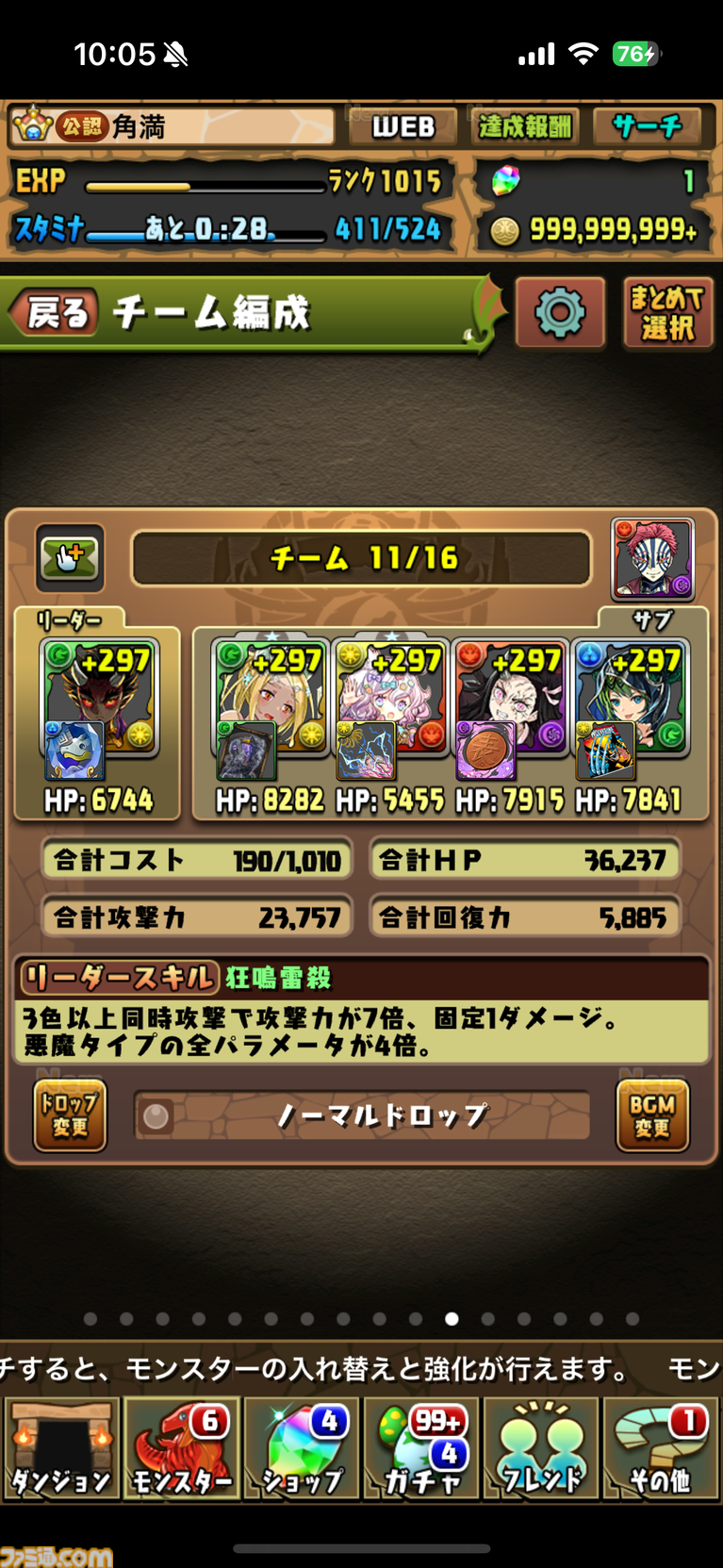Image resolution: width=723 pixels, height=1568 pixels.
Task: Tap the helper monster icon above サブ
Action: pyautogui.click(x=652, y=558)
